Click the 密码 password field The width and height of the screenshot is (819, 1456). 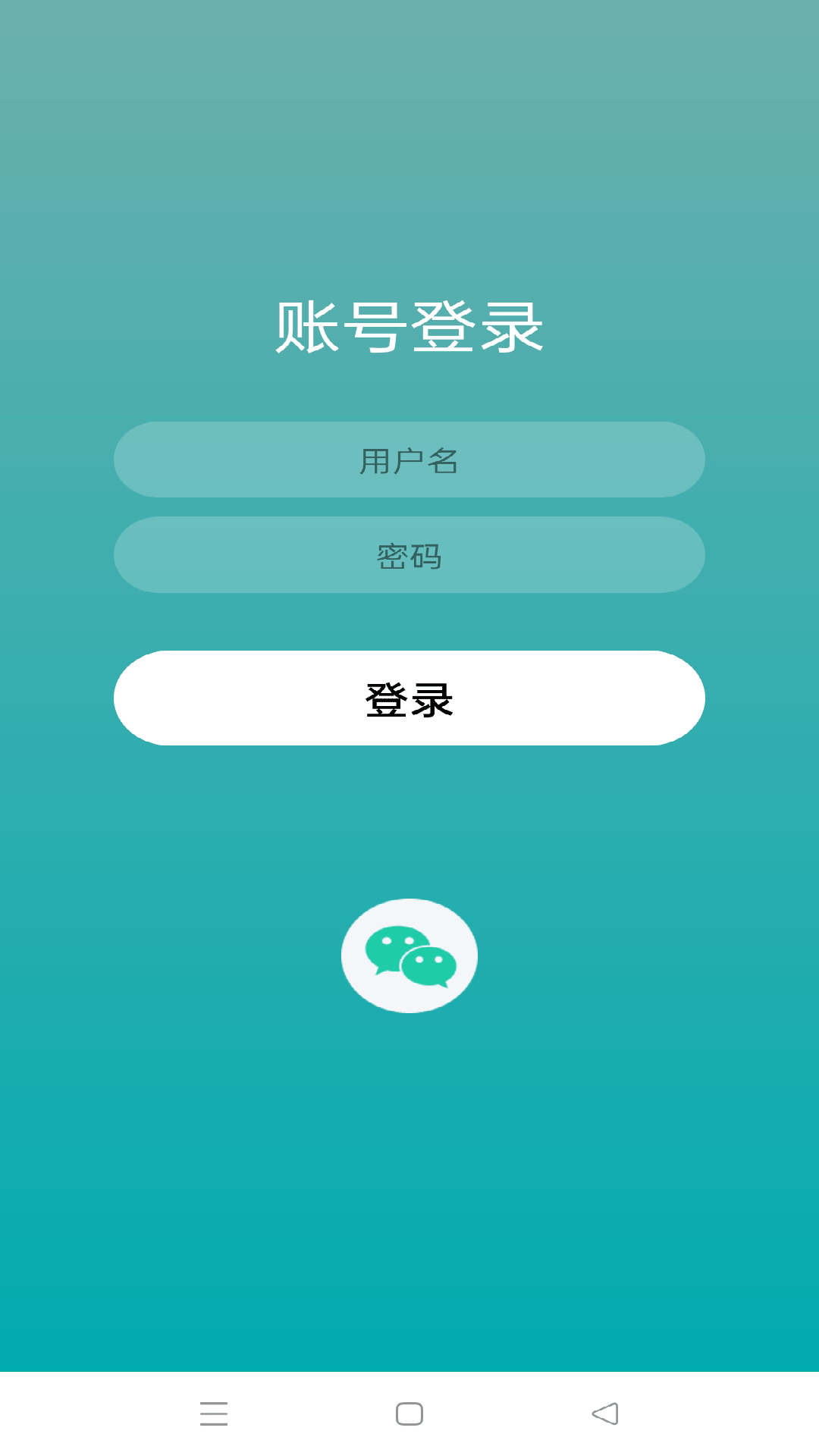click(x=409, y=555)
